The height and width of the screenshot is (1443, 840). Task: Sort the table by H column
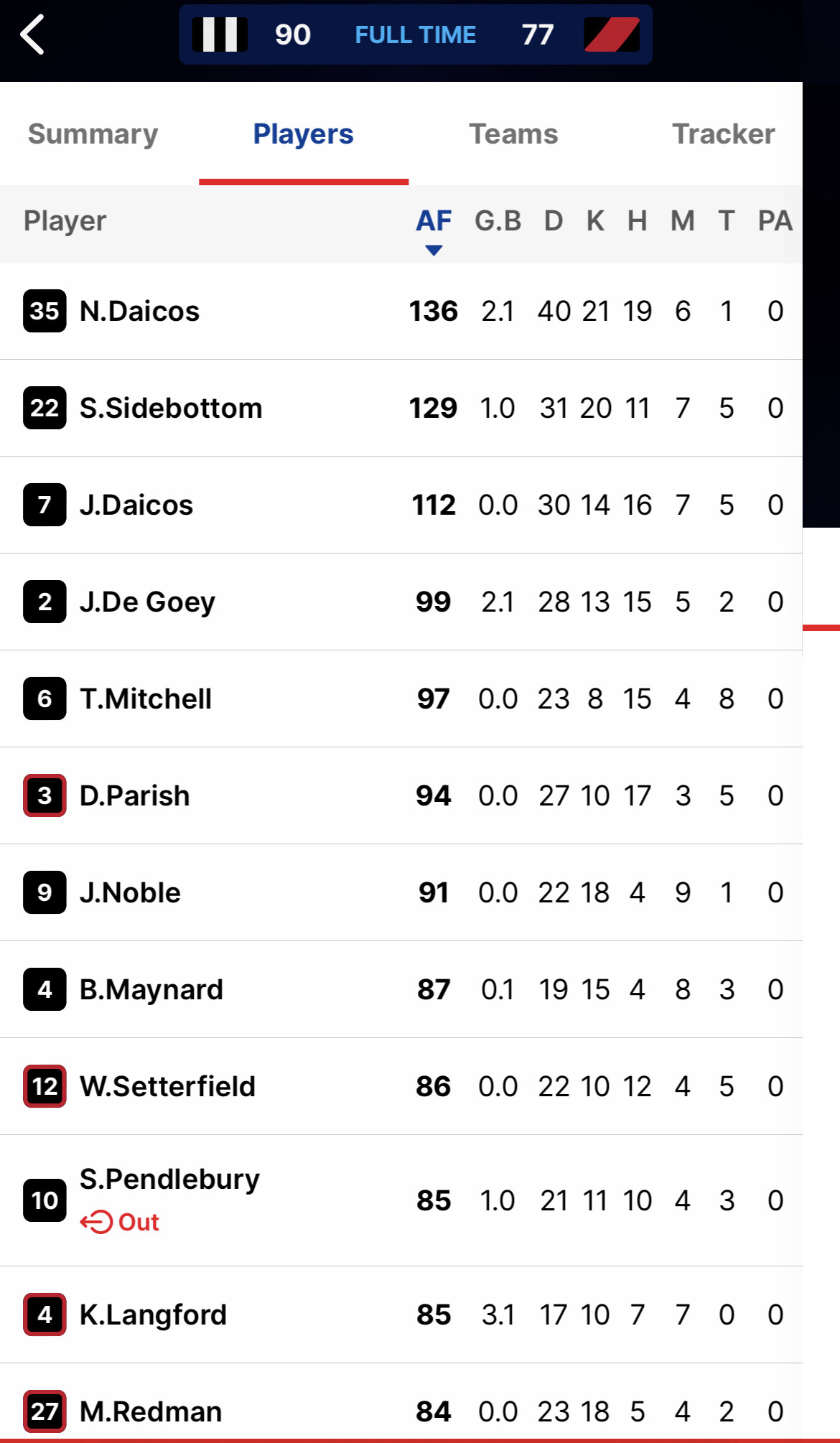click(x=638, y=221)
